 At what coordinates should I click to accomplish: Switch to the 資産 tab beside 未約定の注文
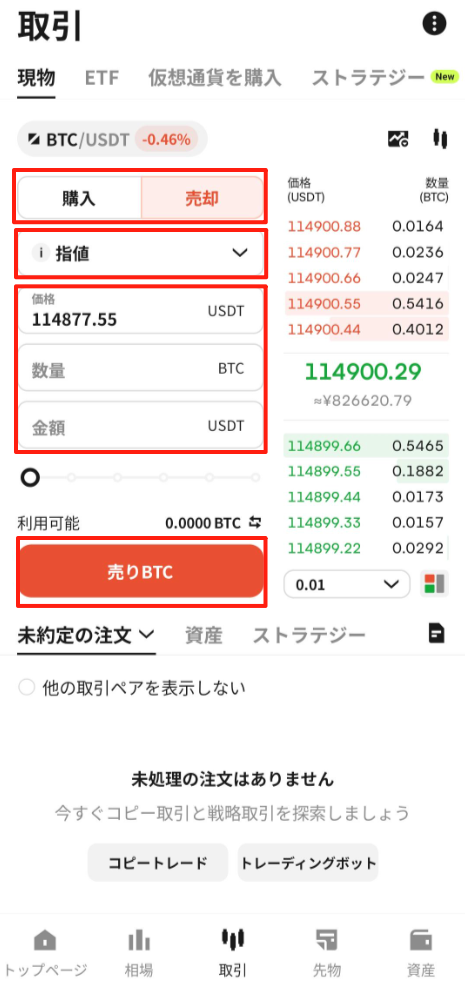[204, 635]
